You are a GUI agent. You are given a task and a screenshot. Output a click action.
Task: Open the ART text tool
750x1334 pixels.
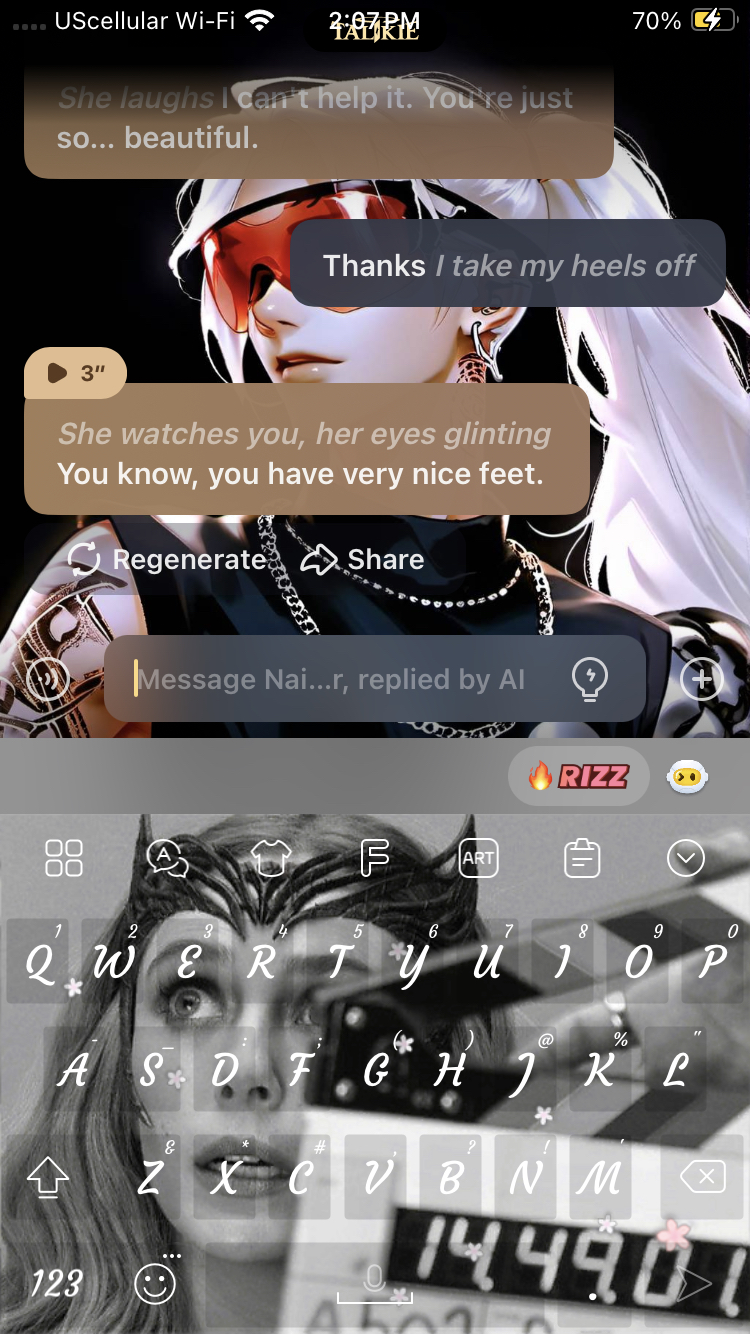pos(478,858)
